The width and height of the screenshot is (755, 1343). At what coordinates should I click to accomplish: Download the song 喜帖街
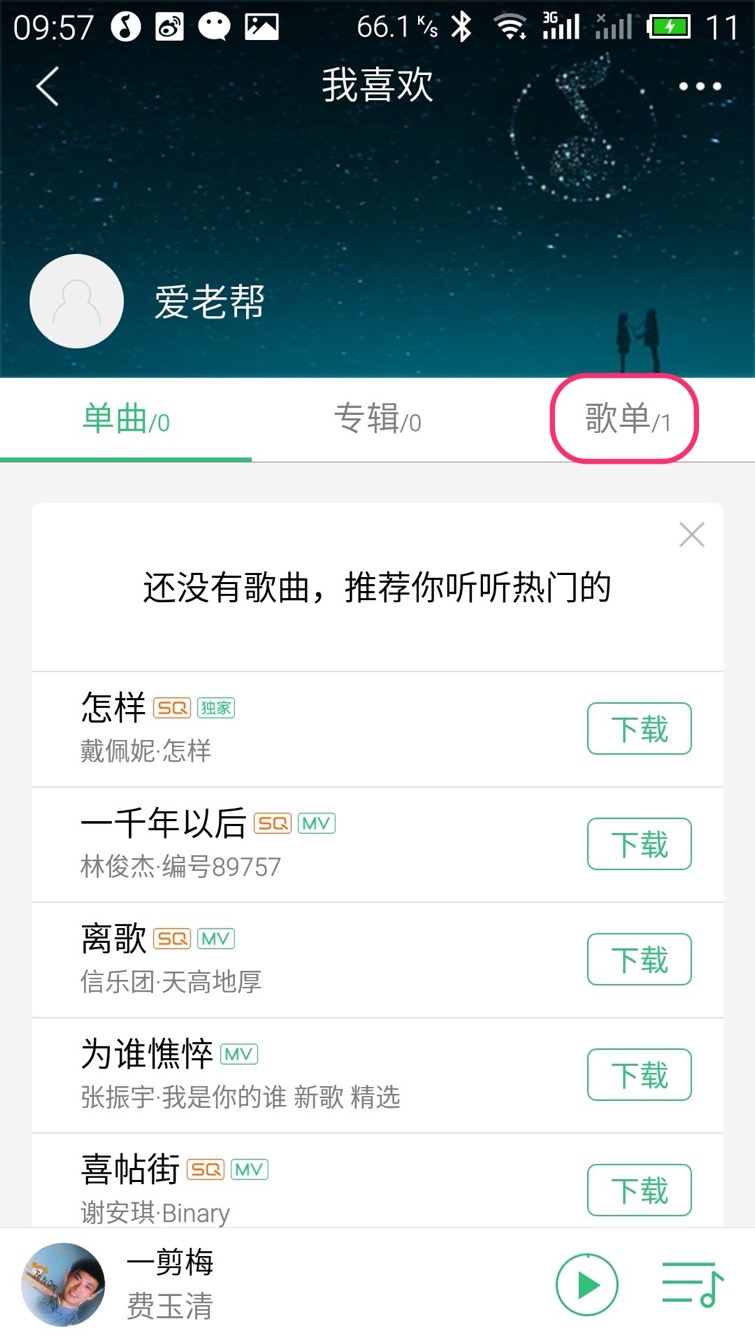[x=639, y=1190]
